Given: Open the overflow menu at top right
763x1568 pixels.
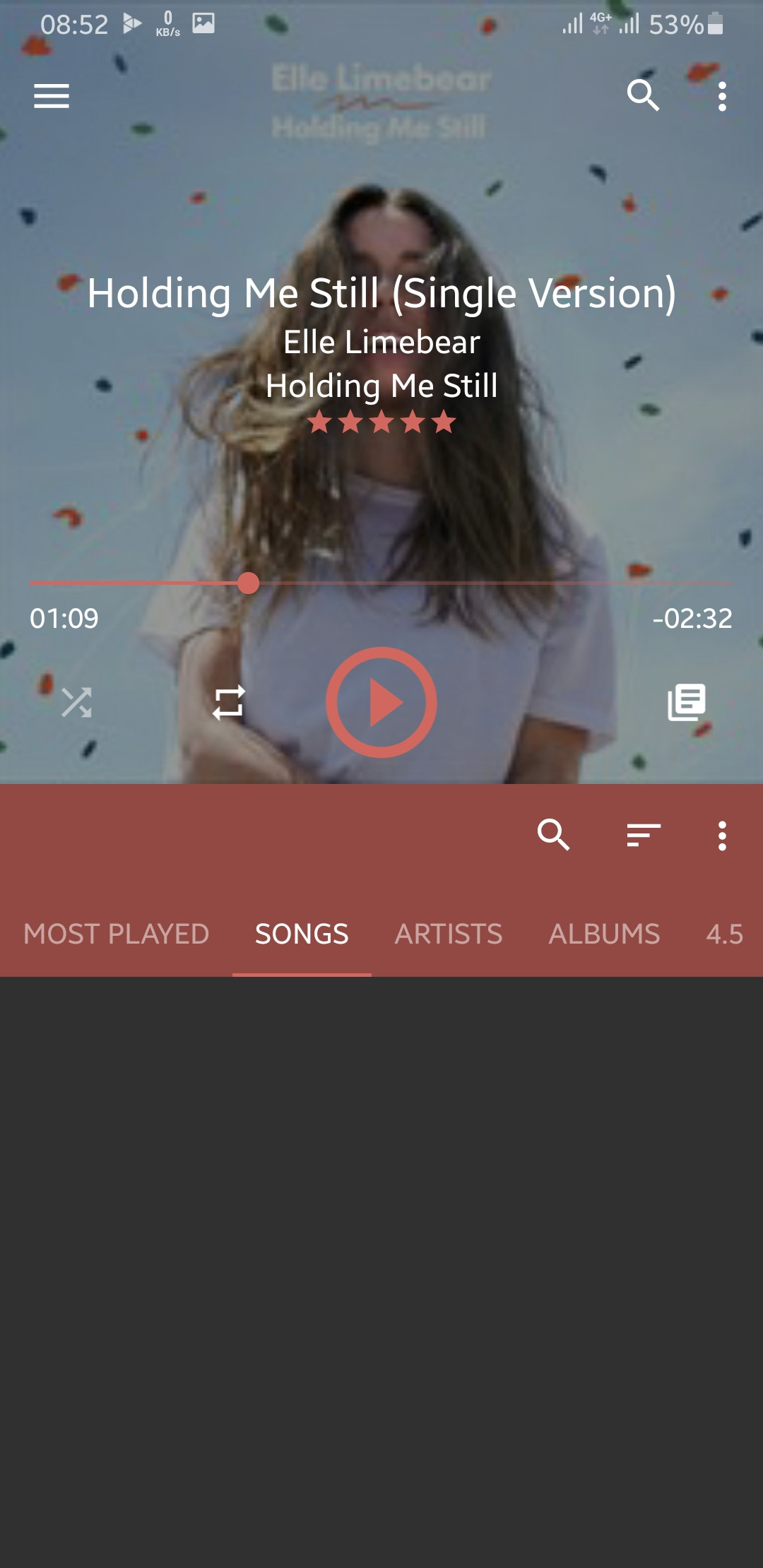Looking at the screenshot, I should coord(723,97).
